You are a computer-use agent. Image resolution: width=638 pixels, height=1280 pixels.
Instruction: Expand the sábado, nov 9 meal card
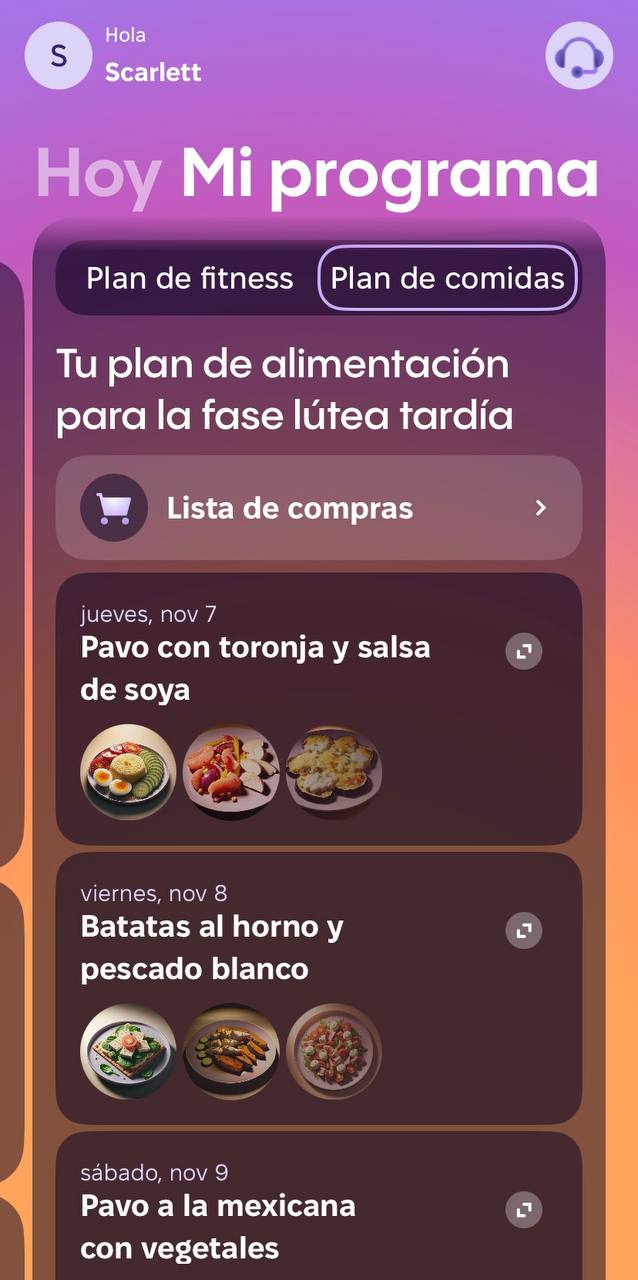523,1210
